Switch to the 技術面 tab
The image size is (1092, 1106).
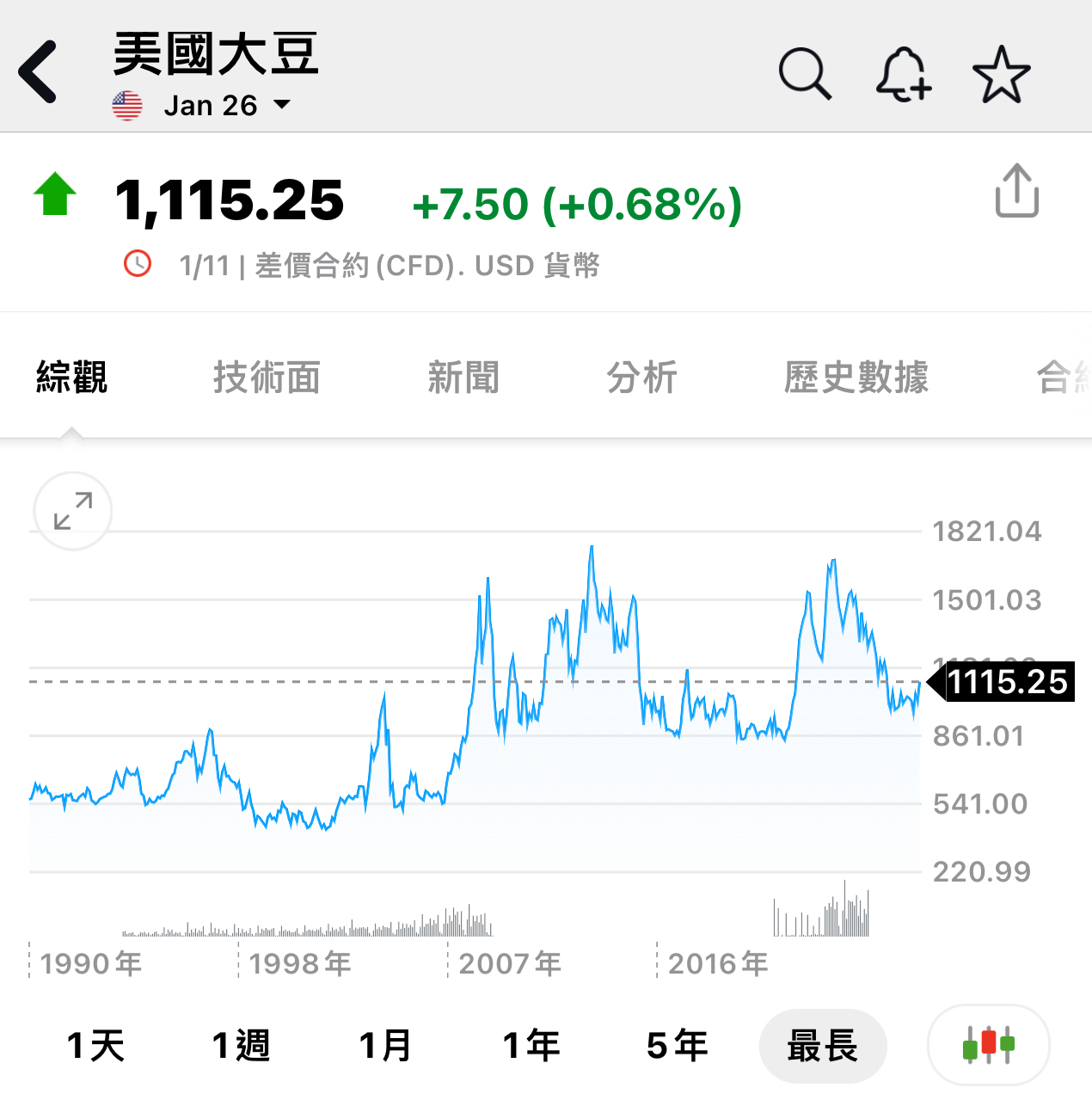tap(267, 377)
